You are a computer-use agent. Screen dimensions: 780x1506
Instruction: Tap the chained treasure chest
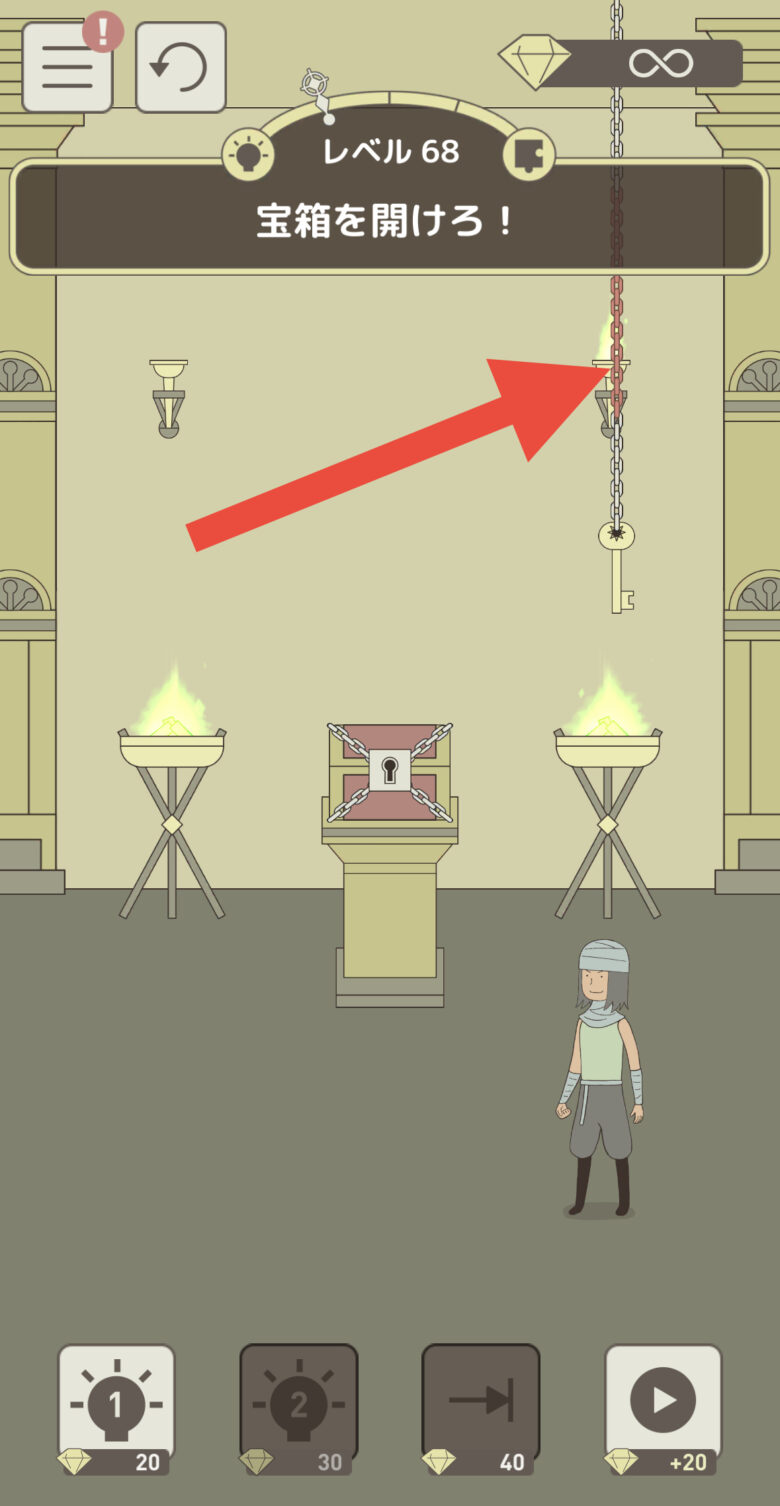(390, 770)
